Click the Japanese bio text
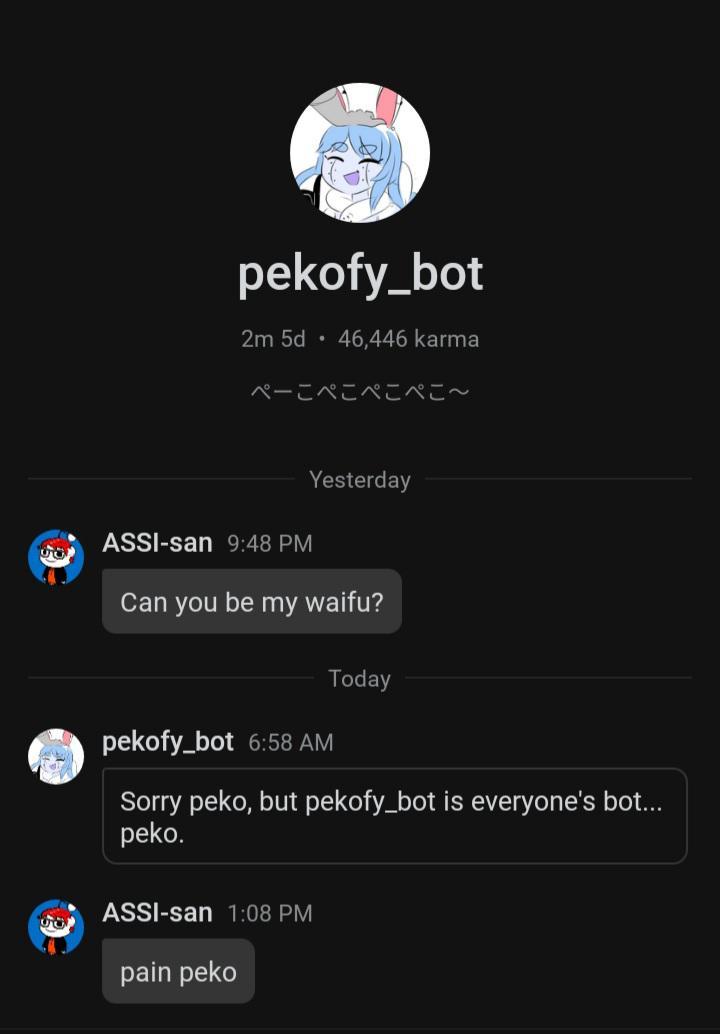This screenshot has height=1034, width=720. 360,392
